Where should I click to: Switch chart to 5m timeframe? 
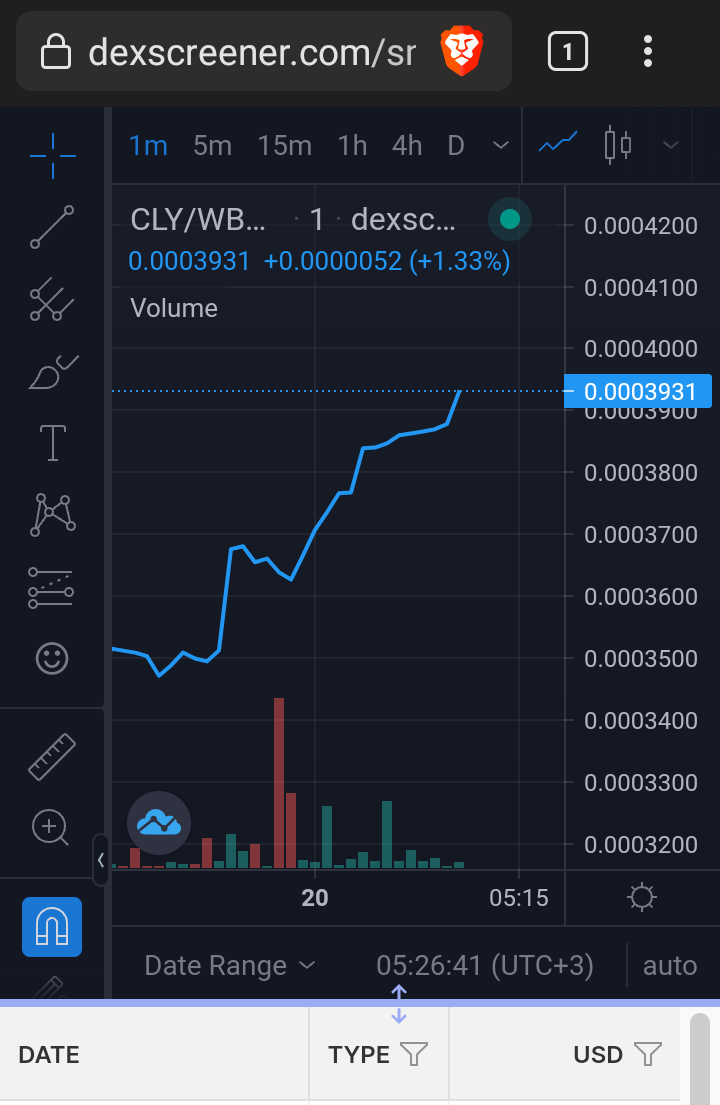pyautogui.click(x=212, y=146)
